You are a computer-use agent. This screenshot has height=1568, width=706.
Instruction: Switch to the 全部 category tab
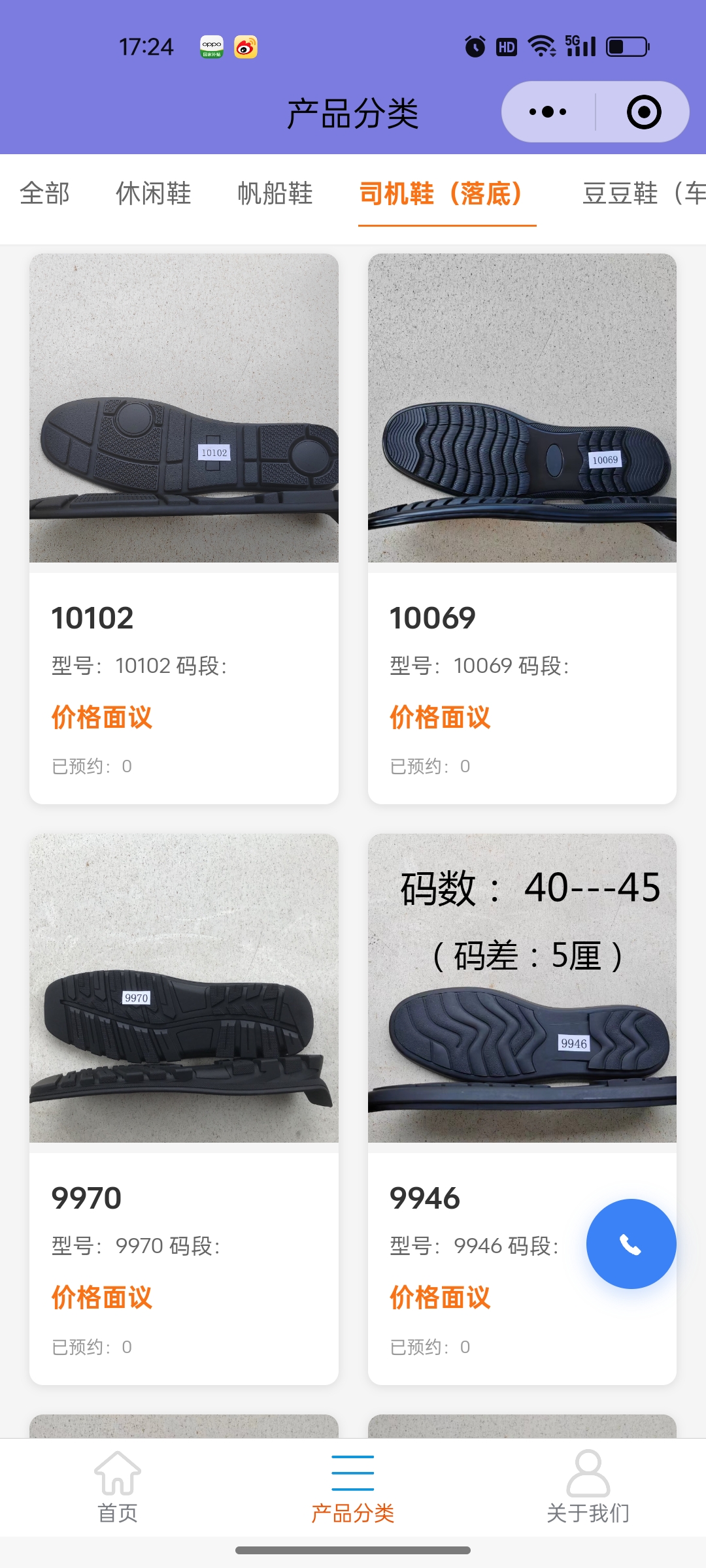coord(44,194)
